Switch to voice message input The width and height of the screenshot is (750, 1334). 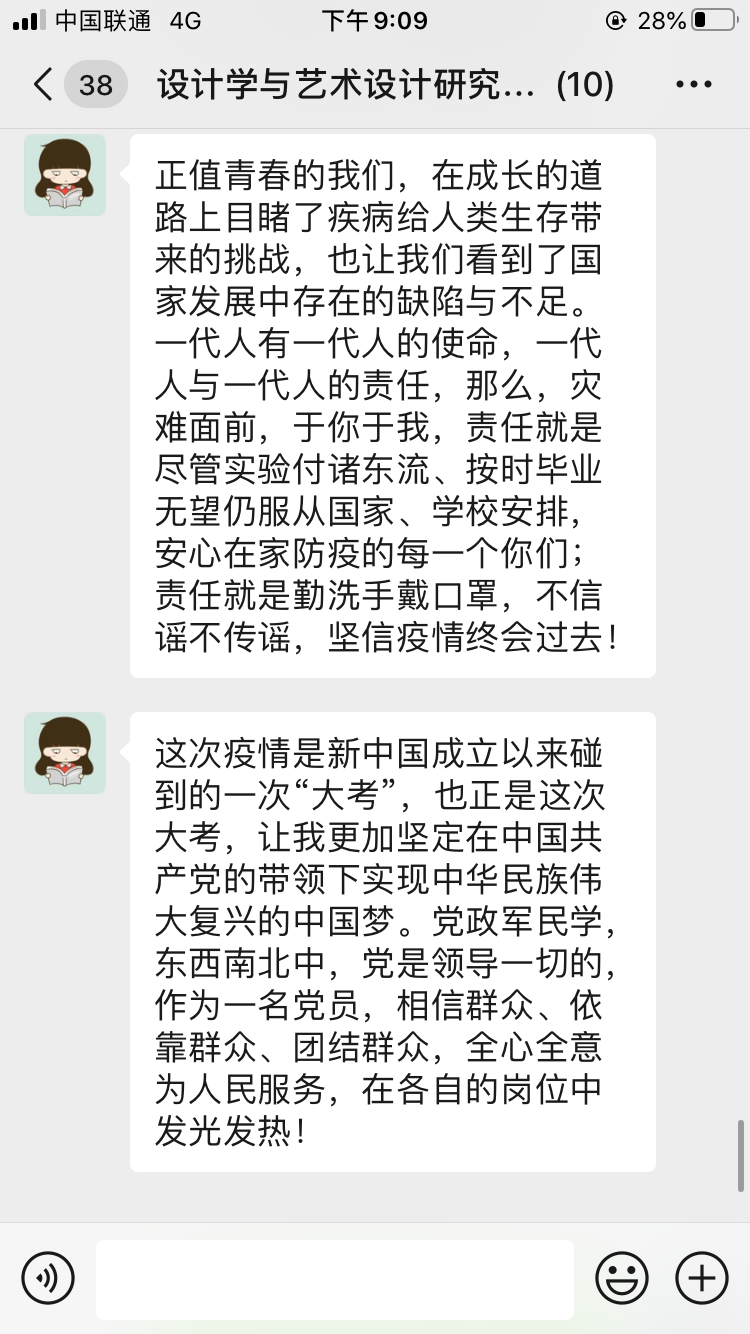(x=48, y=1278)
